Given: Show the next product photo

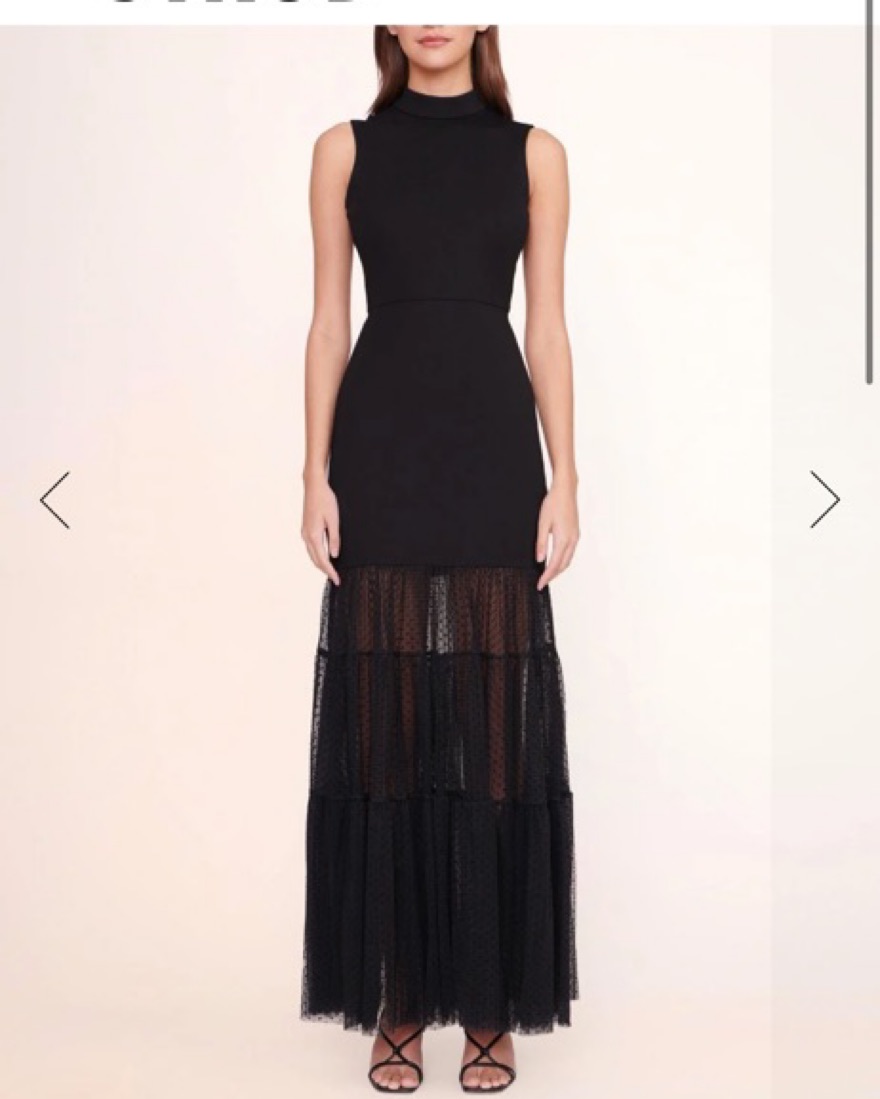Looking at the screenshot, I should click(824, 499).
